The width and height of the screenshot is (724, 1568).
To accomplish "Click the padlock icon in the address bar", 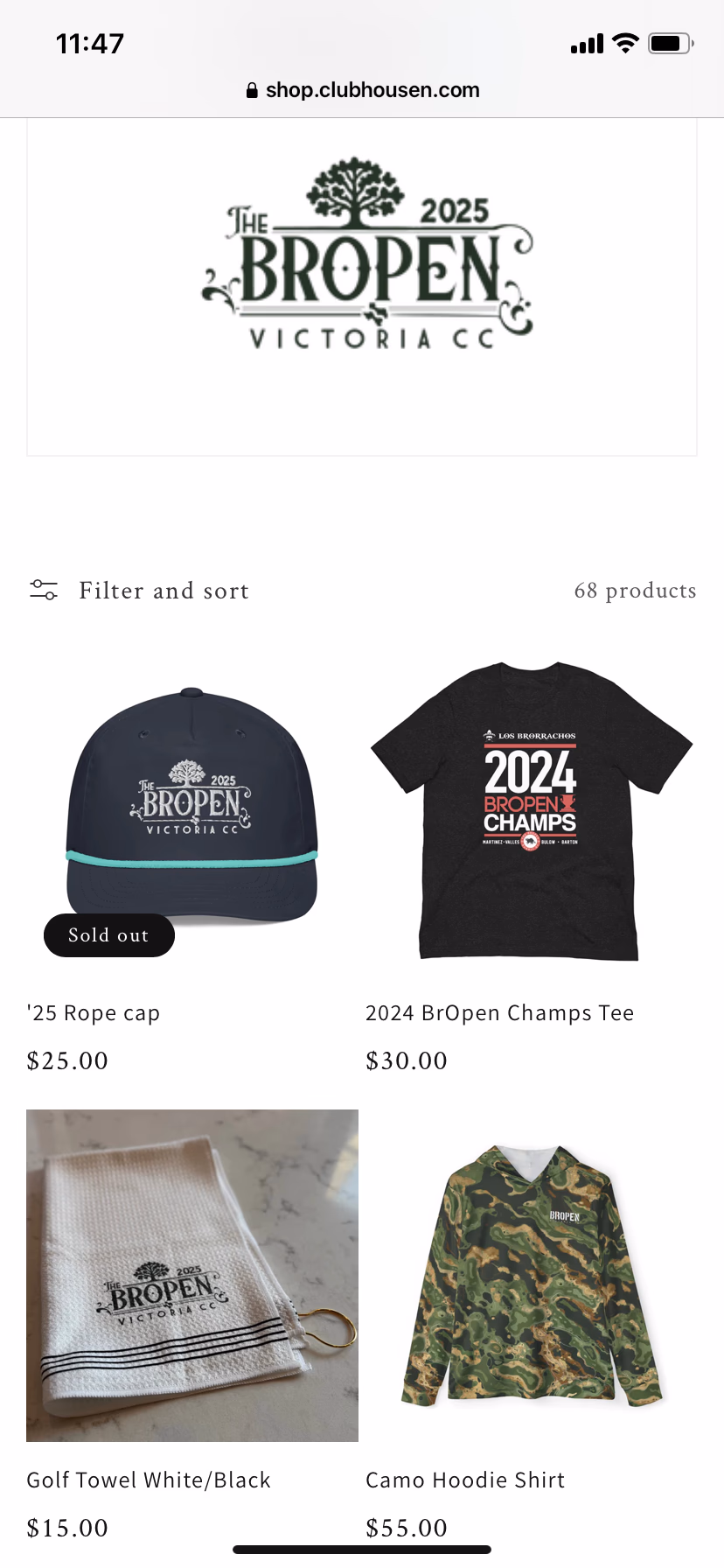I will click(250, 90).
